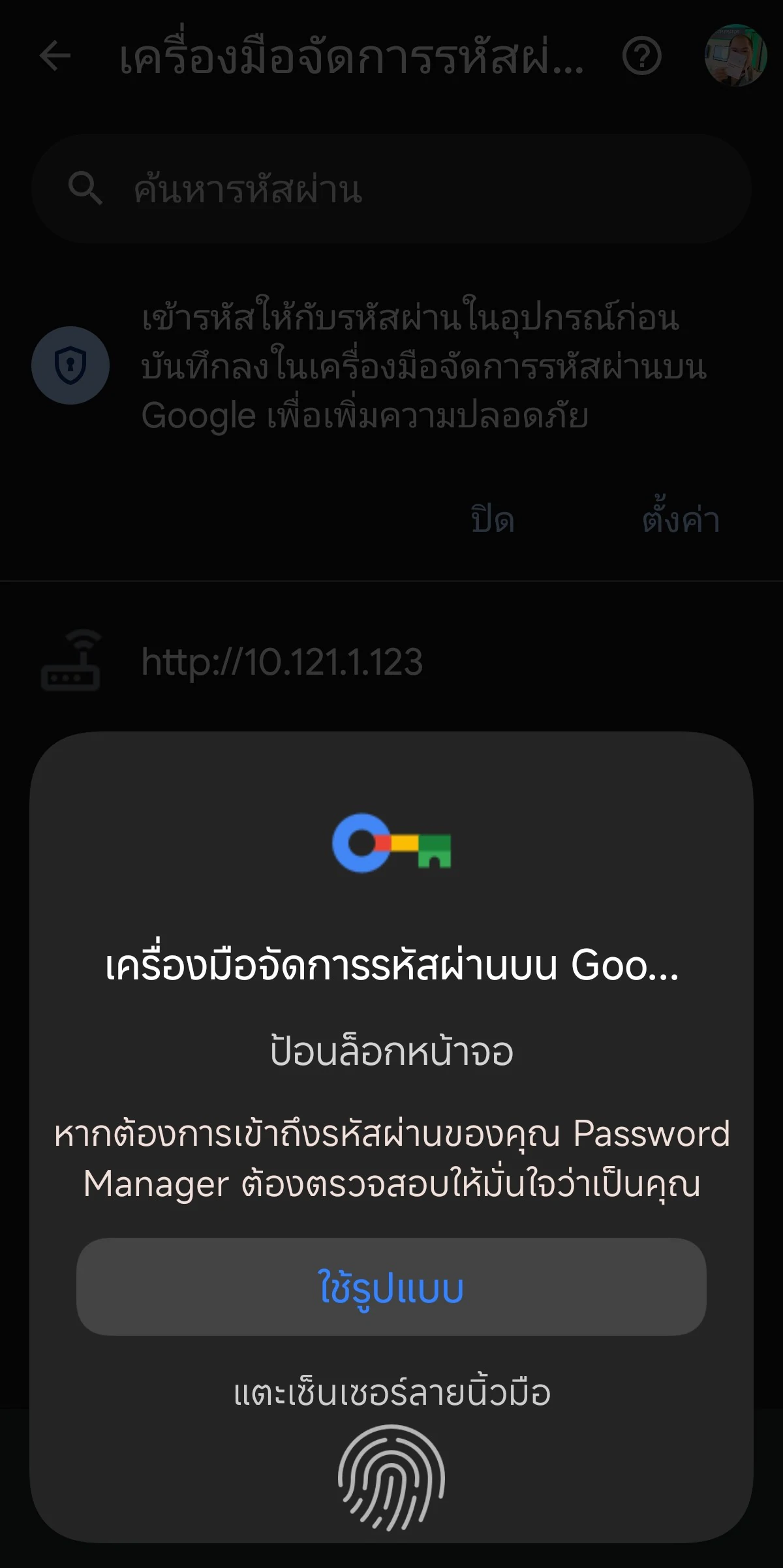
Task: Dismiss the encryption banner with ปิด
Action: [493, 520]
